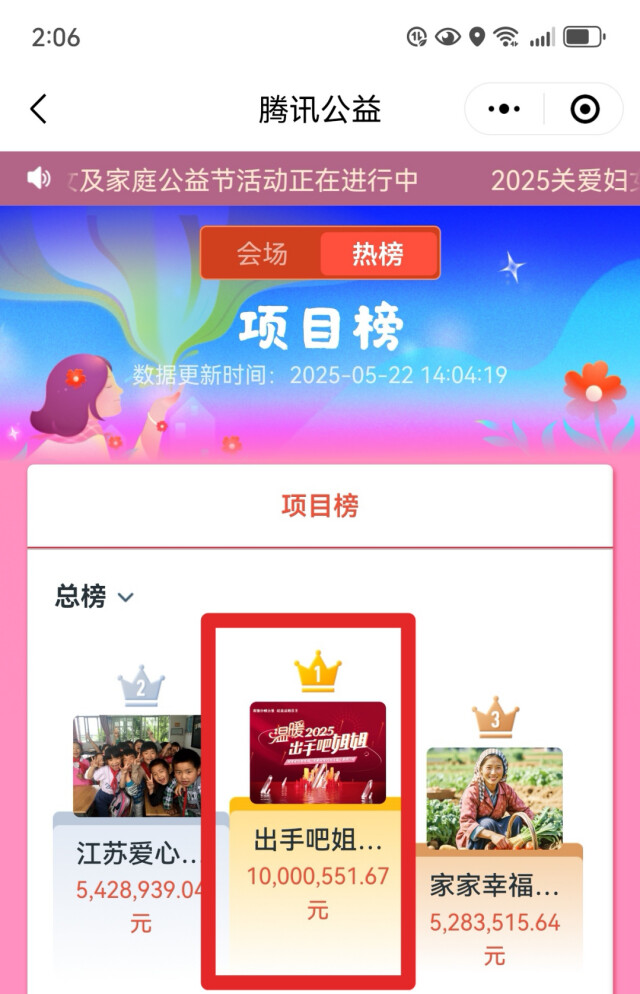The height and width of the screenshot is (994, 640).
Task: Go back from the 腾讯公益 page
Action: tap(38, 109)
